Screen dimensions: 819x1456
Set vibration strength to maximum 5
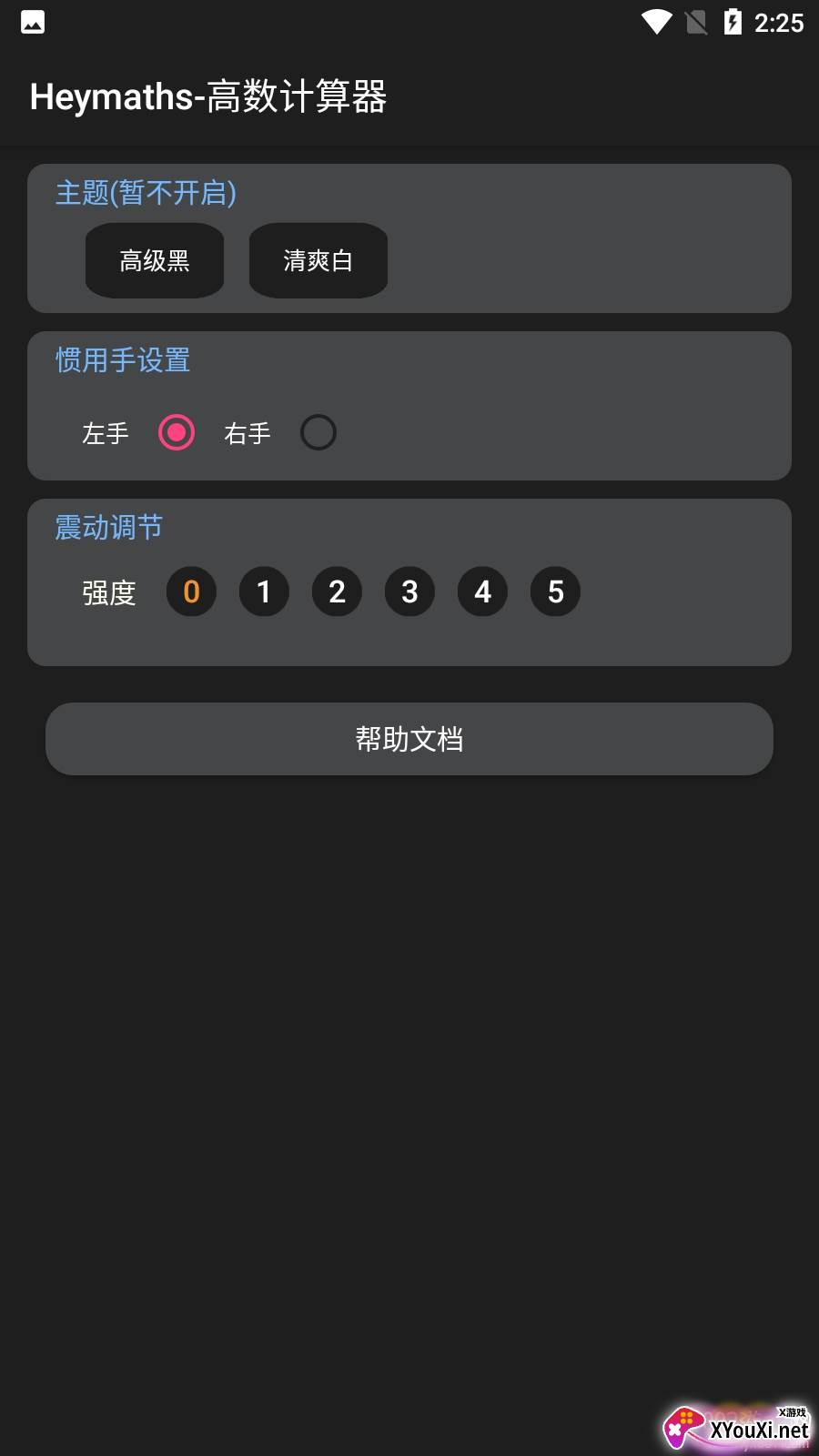point(555,592)
